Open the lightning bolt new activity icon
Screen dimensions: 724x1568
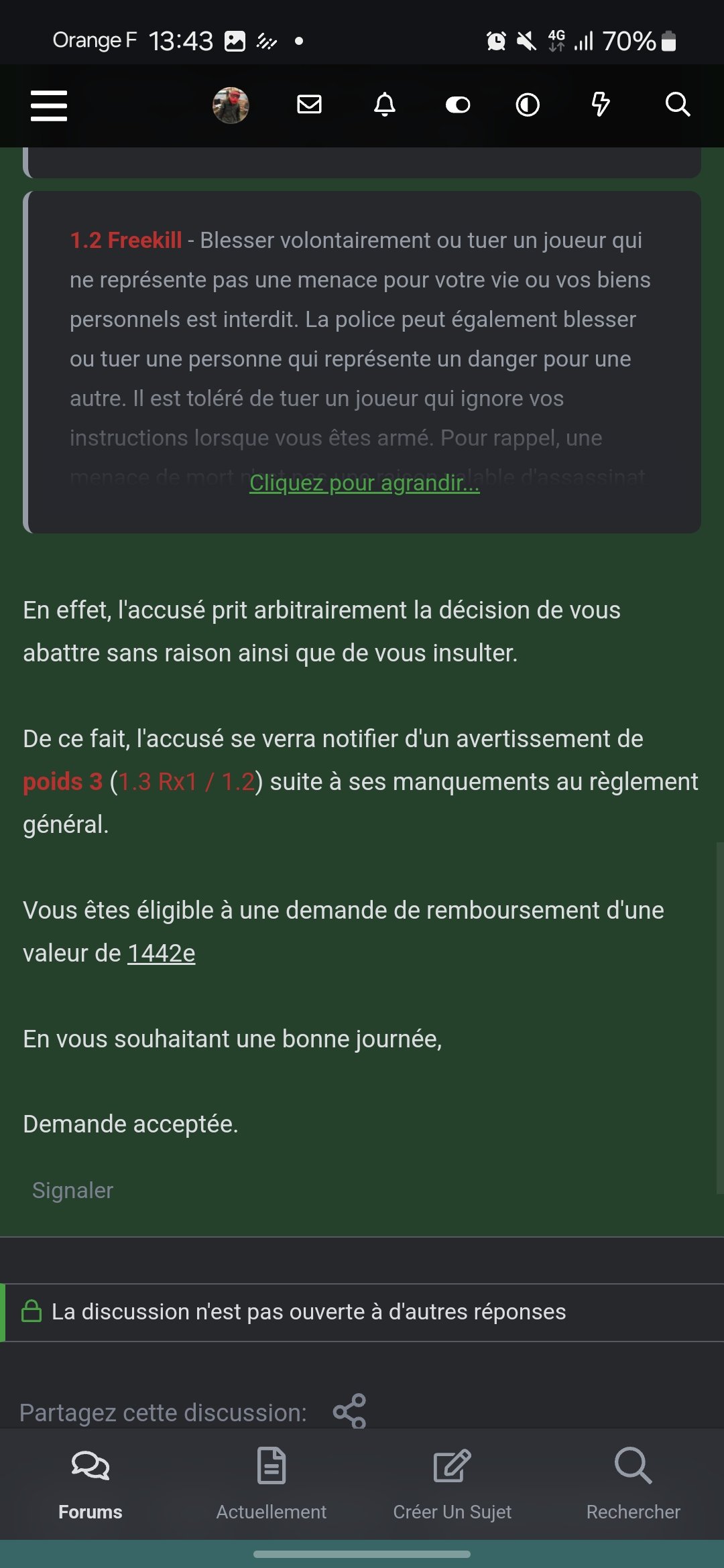tap(601, 105)
